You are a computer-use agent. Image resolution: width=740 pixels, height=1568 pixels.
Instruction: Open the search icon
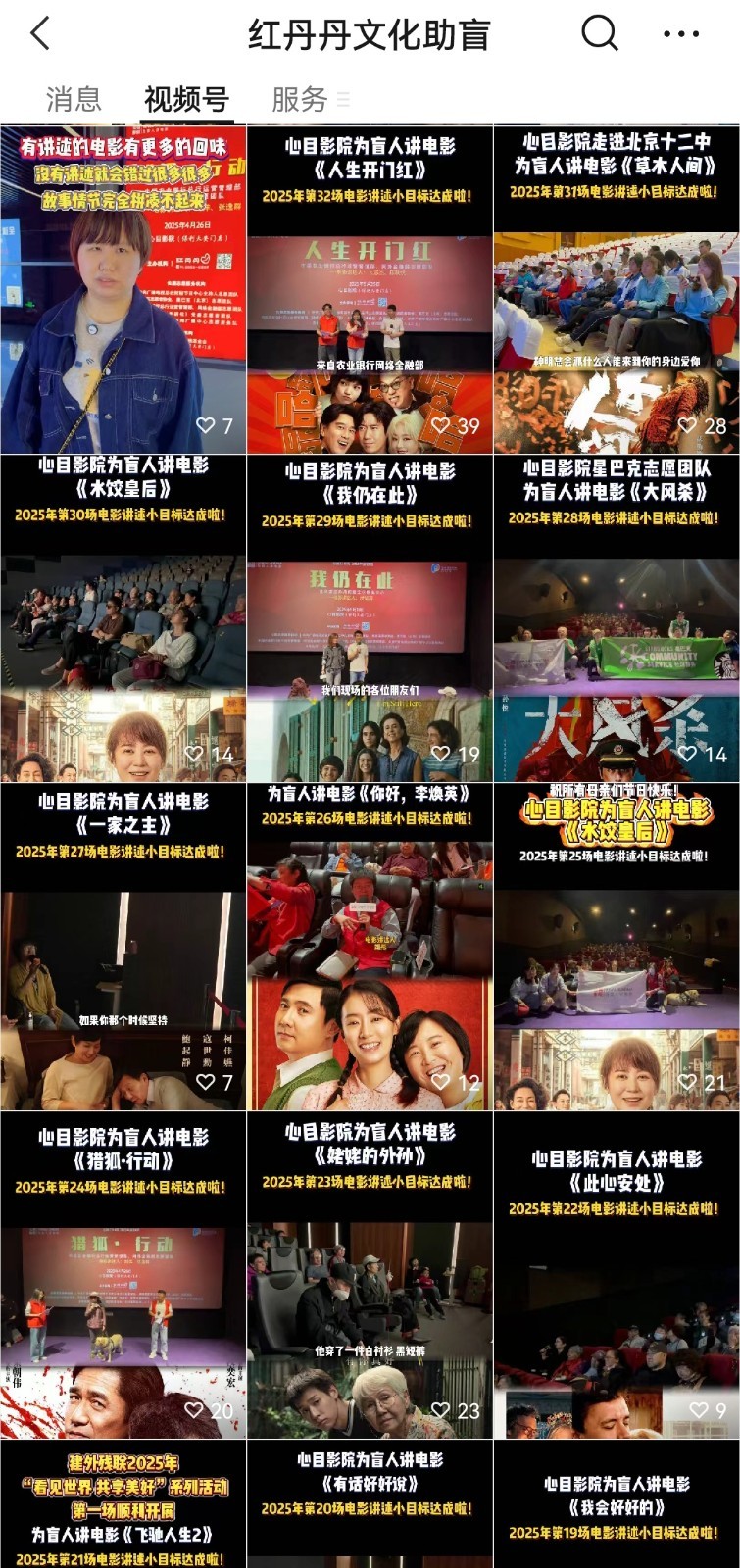(x=600, y=34)
